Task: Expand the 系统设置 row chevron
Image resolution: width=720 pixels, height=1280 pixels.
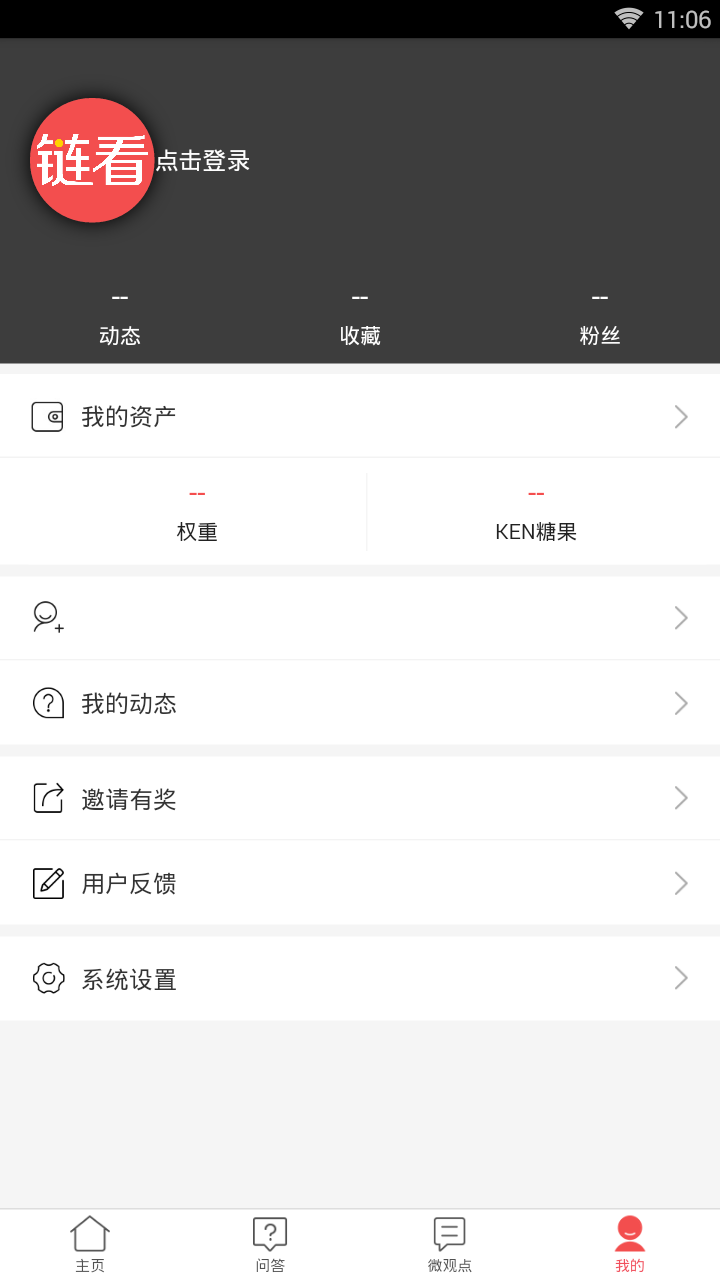Action: coord(681,978)
